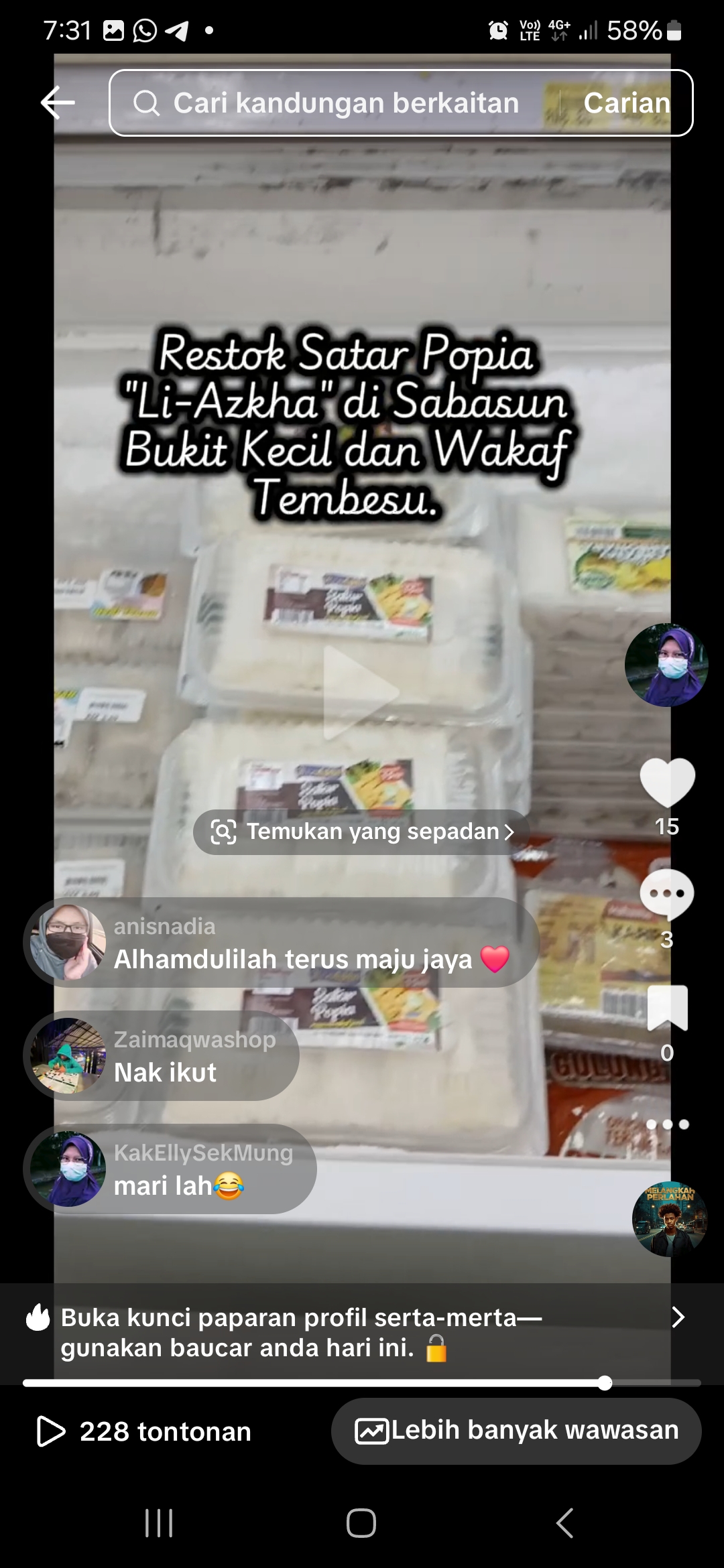Open KakEllySekMung's 'mari lah' comment
Image resolution: width=724 pixels, height=1568 pixels.
click(171, 1169)
